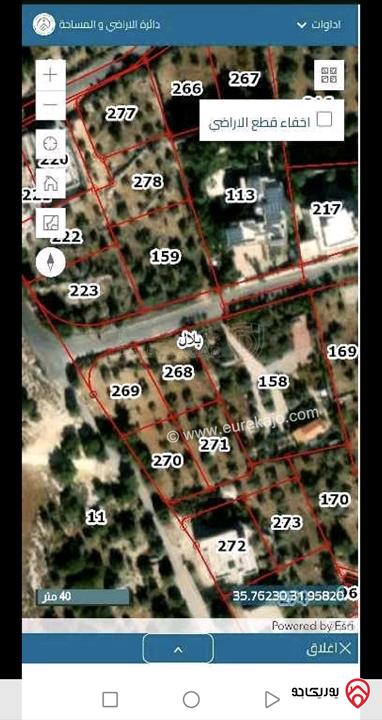Locate my position on the map
The width and height of the screenshot is (382, 720).
[x=51, y=144]
